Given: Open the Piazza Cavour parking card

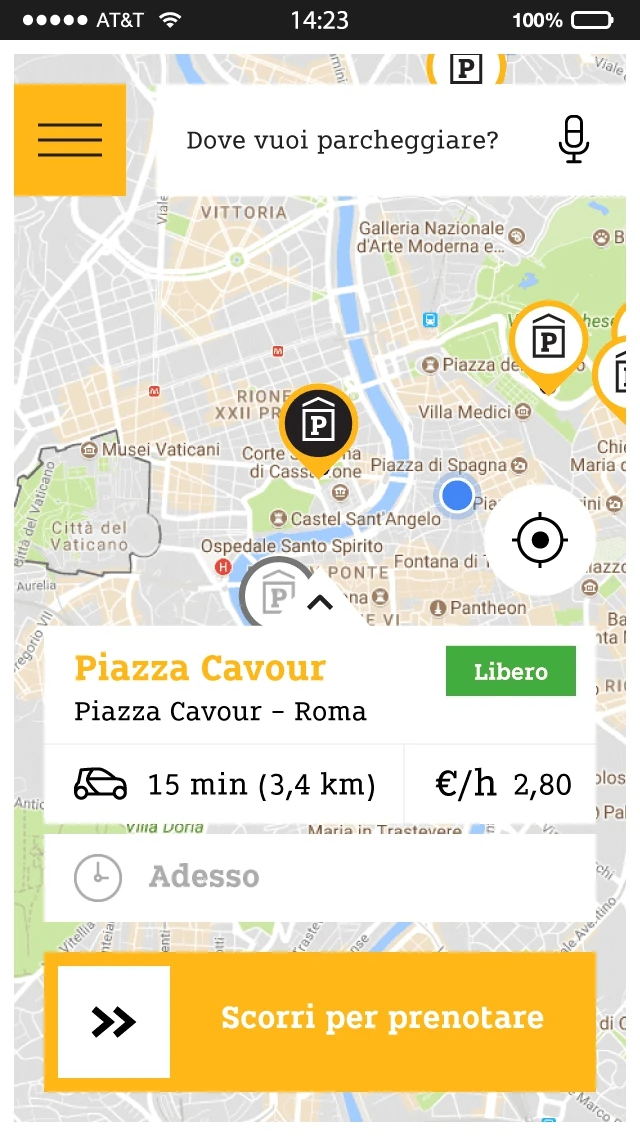Looking at the screenshot, I should point(250,686).
